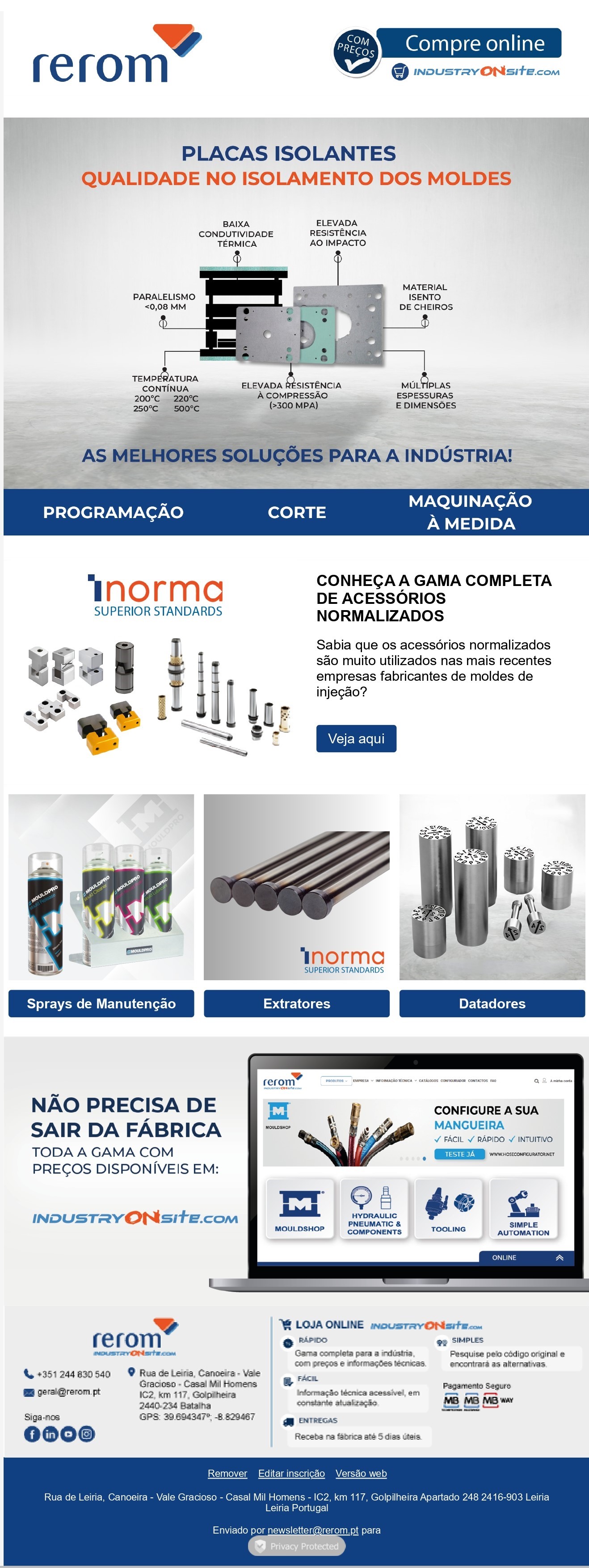The width and height of the screenshot is (589, 1568).
Task: Open the Datadores section
Action: coord(492,1003)
